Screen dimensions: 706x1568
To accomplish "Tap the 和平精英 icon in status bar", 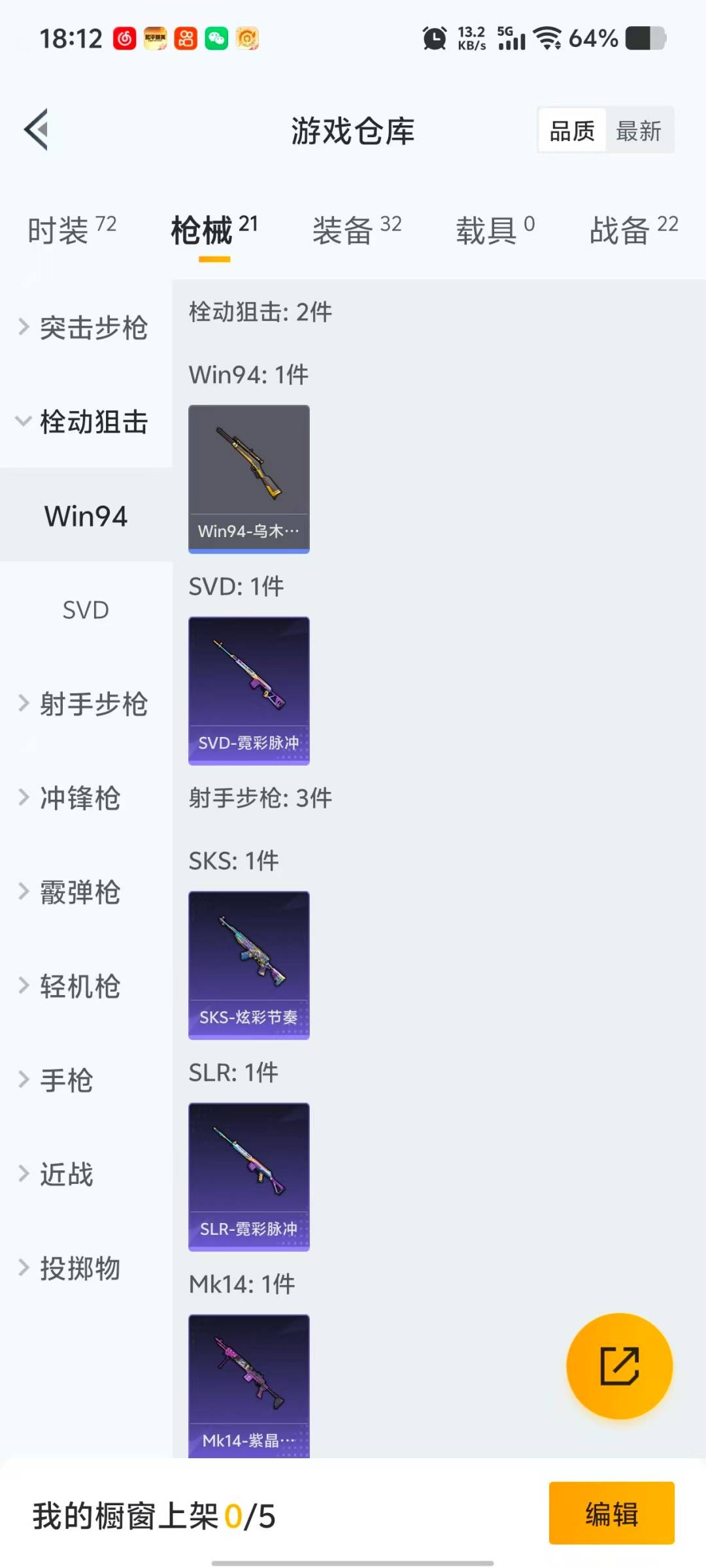I will pyautogui.click(x=157, y=37).
